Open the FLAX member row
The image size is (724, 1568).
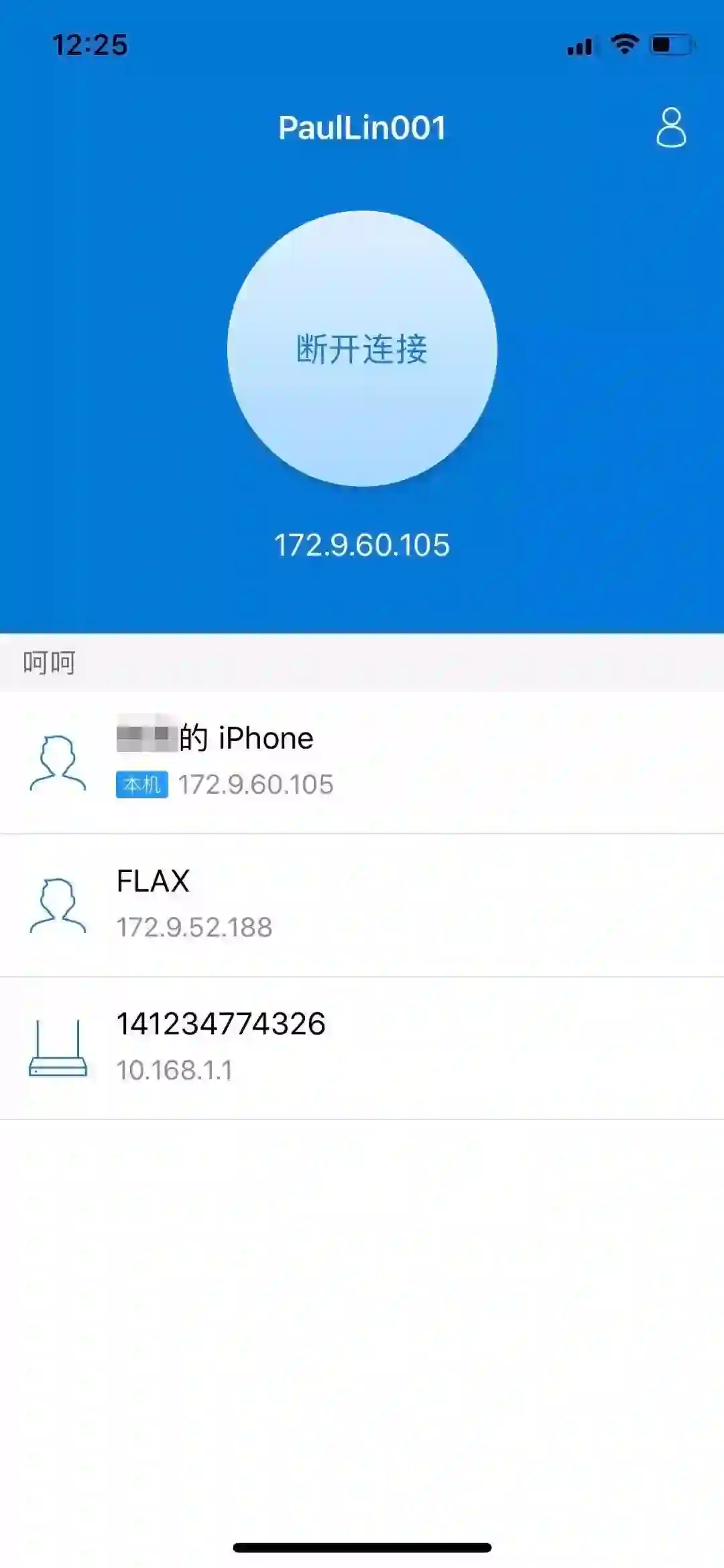(x=362, y=905)
